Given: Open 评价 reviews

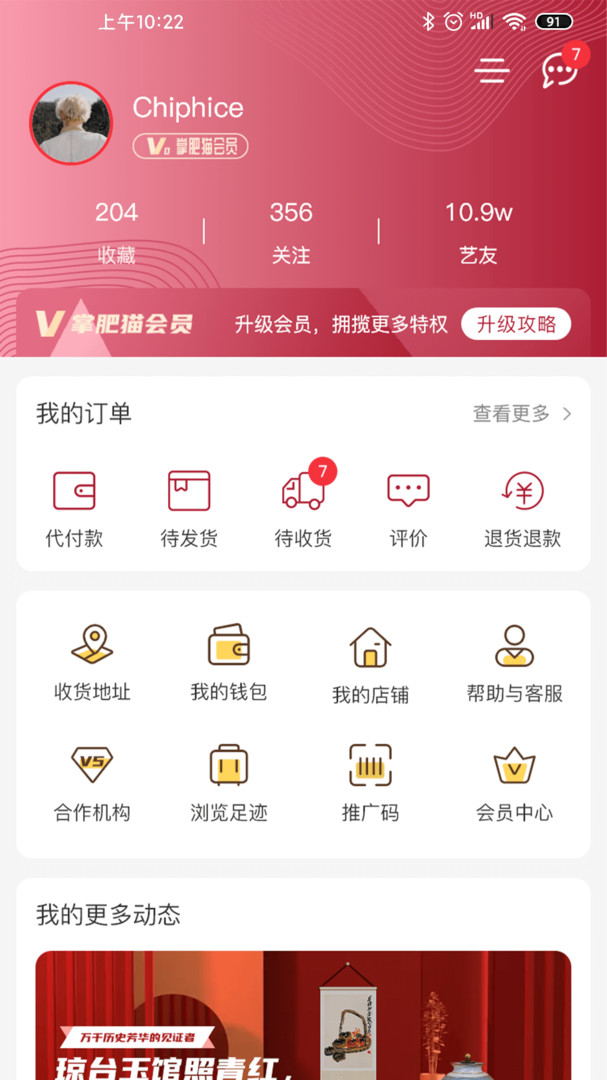Looking at the screenshot, I should 408,509.
